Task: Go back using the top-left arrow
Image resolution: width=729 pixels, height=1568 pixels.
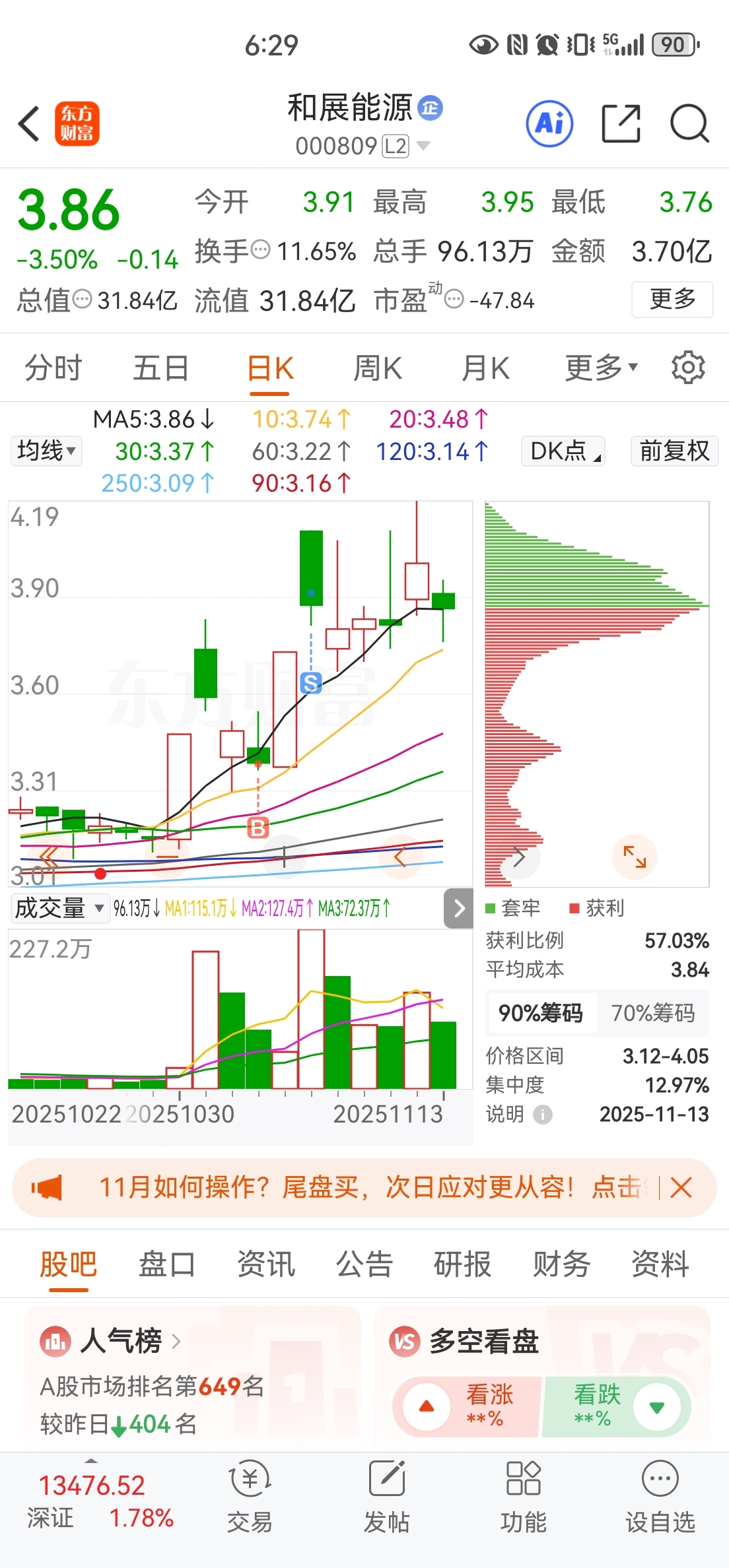Action: [29, 123]
